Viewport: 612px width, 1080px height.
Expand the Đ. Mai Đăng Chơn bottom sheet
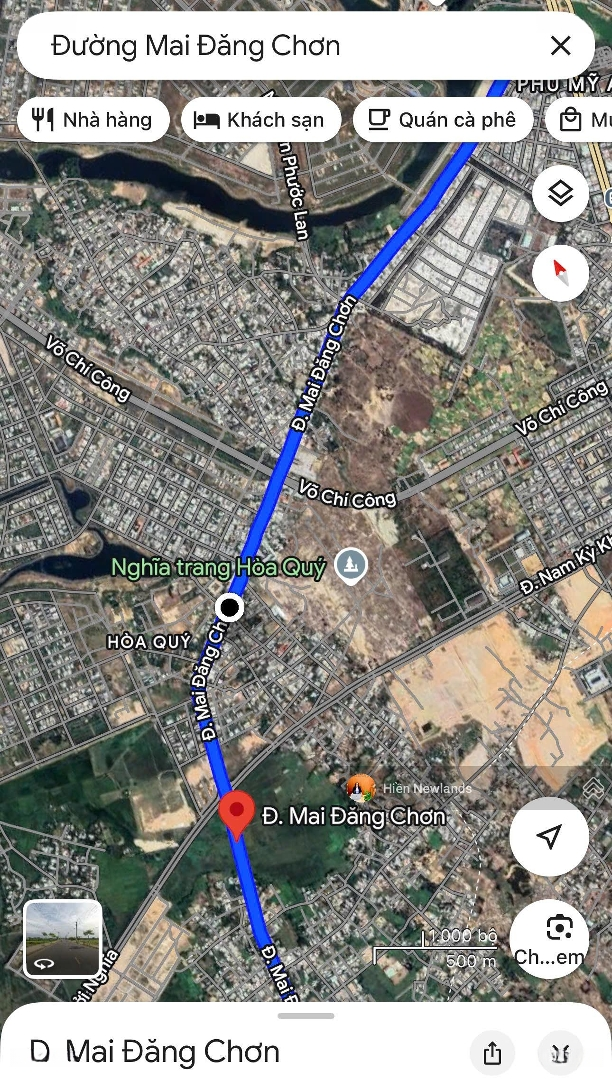(306, 1016)
